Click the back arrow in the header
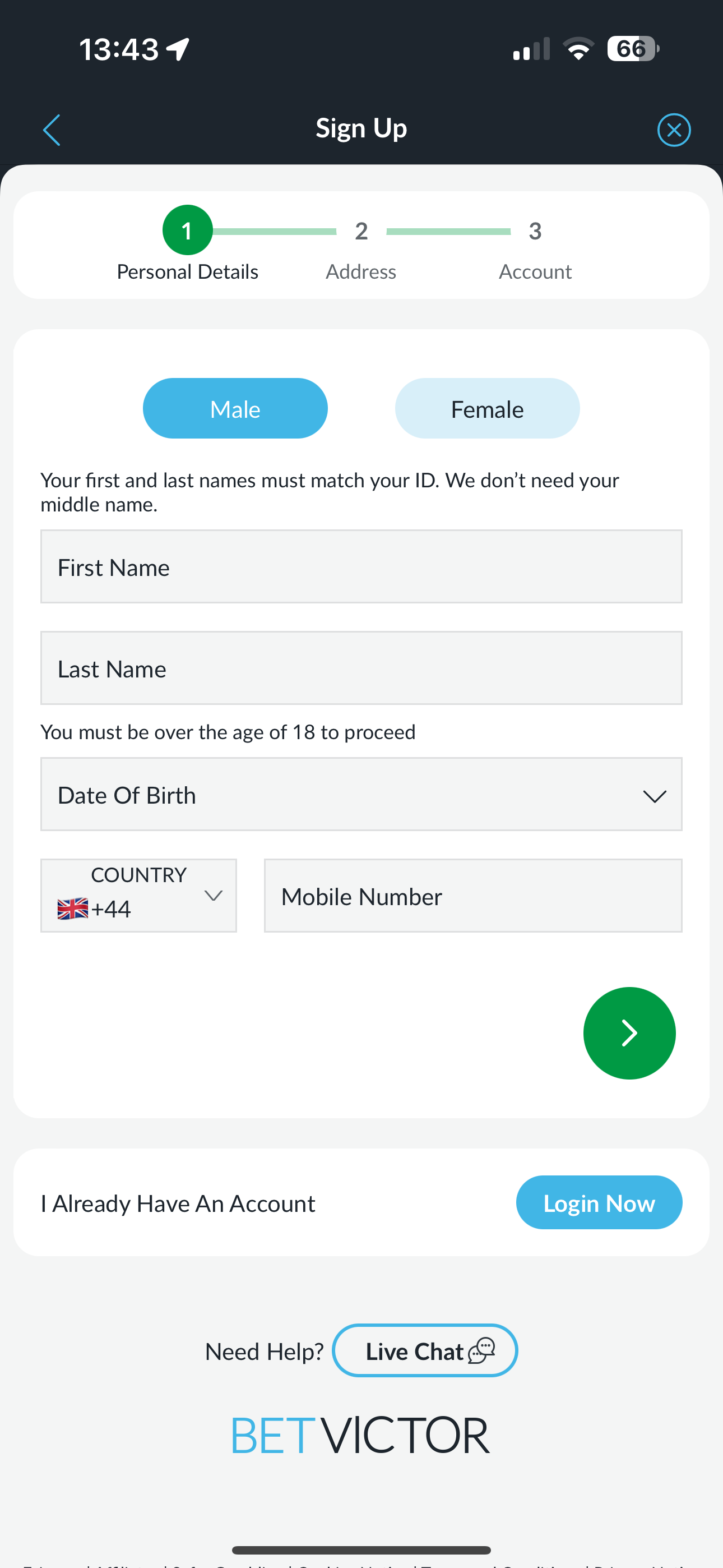This screenshot has height=1568, width=723. 52,129
